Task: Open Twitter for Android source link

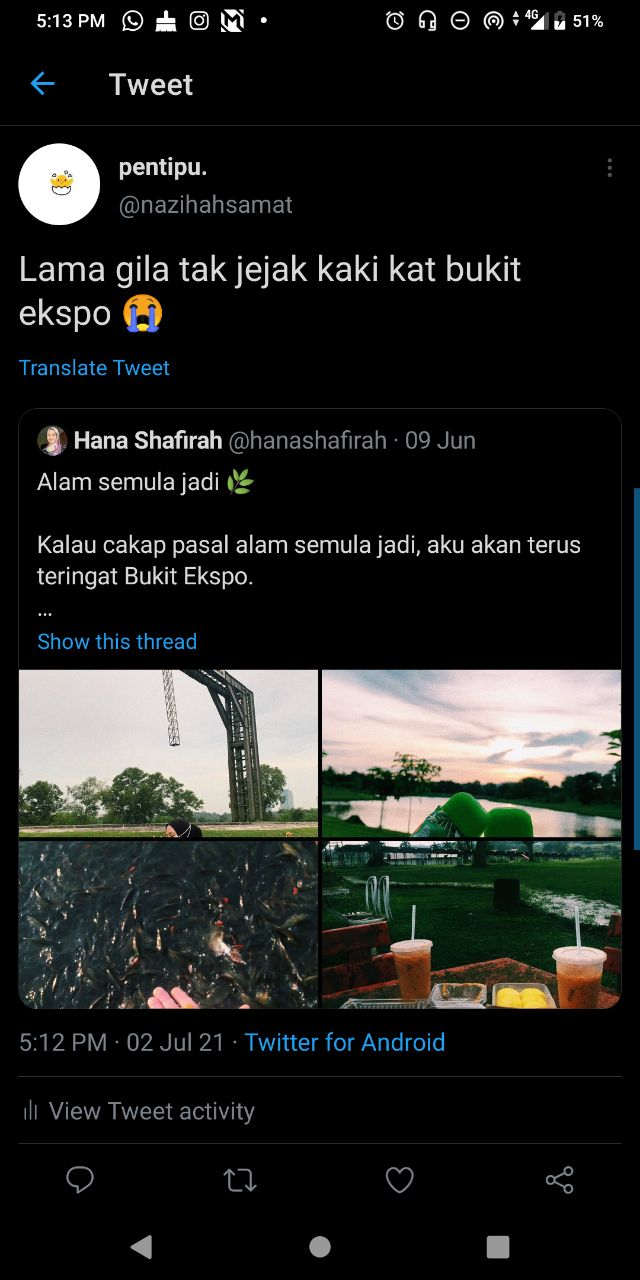Action: click(344, 1042)
